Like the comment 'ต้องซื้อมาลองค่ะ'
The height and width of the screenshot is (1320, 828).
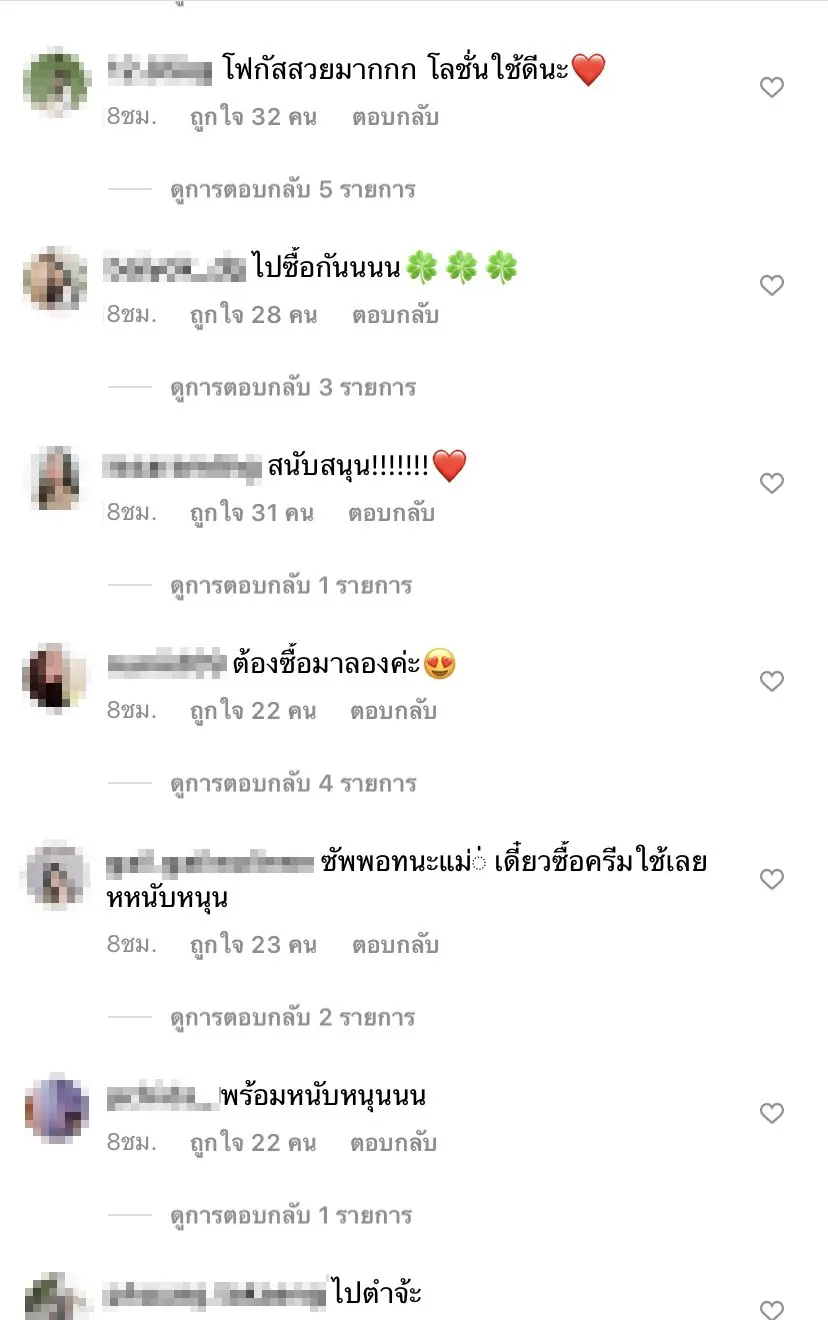coord(771,682)
